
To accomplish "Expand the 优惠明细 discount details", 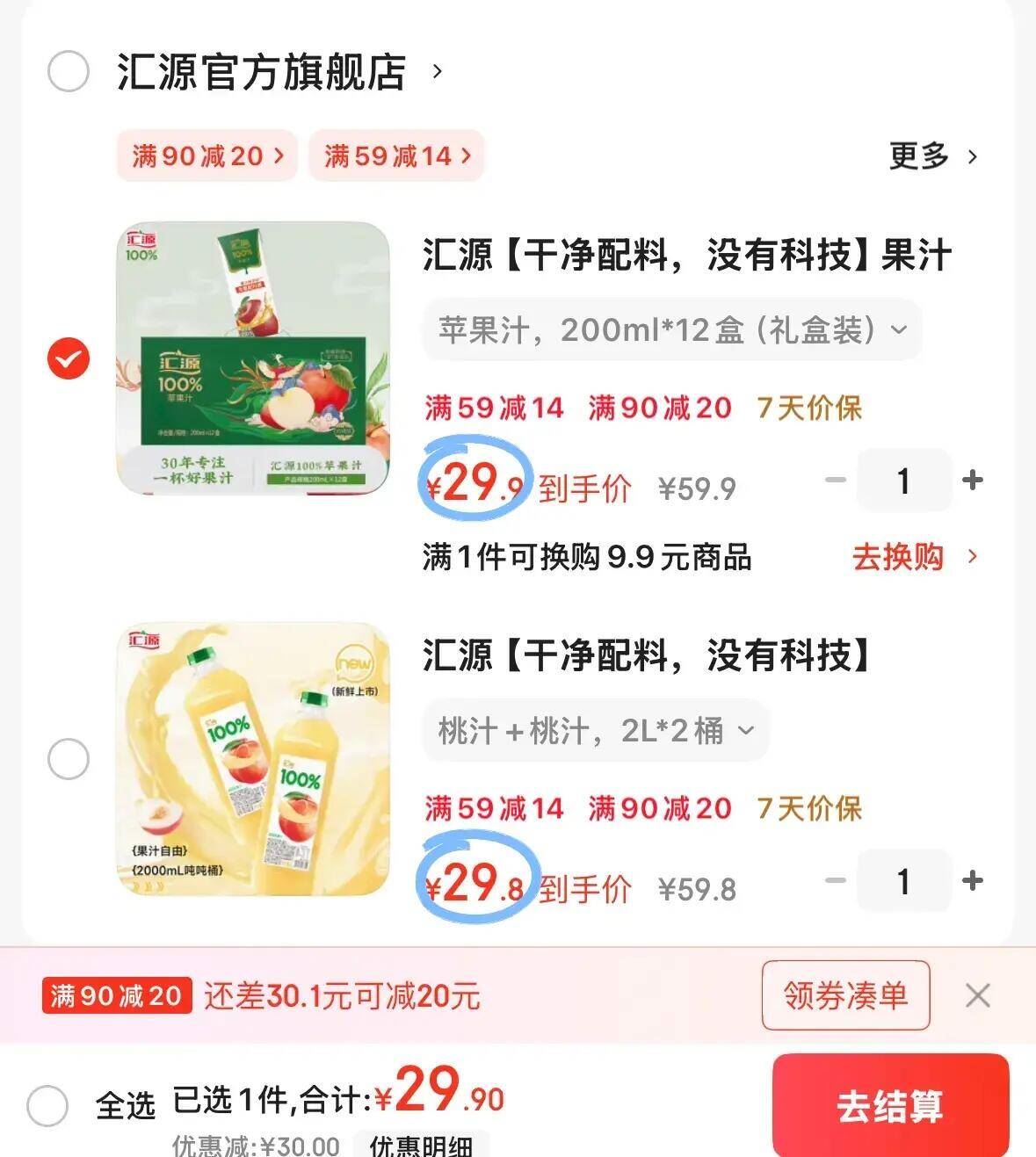I will [422, 1145].
